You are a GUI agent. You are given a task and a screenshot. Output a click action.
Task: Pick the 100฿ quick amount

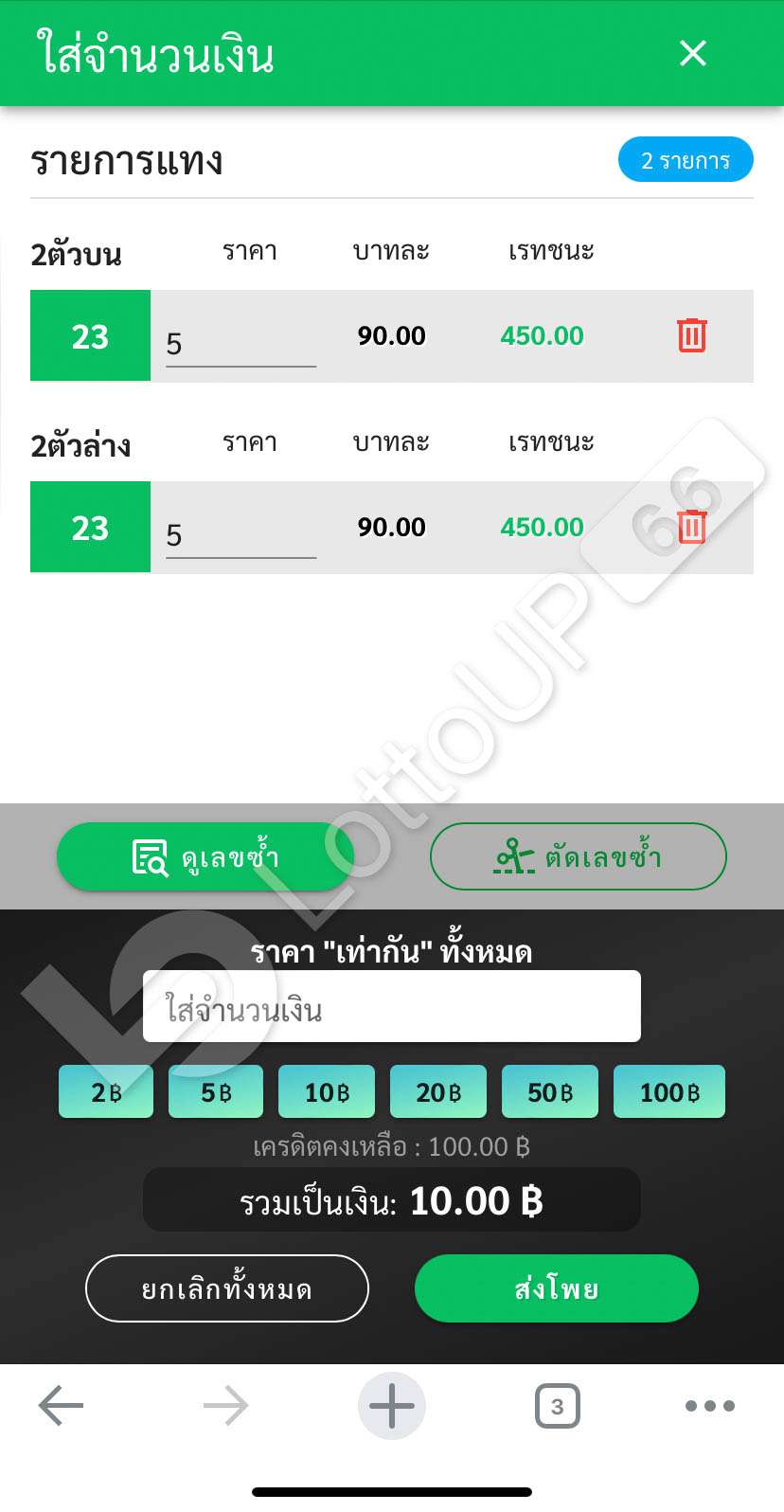669,1092
